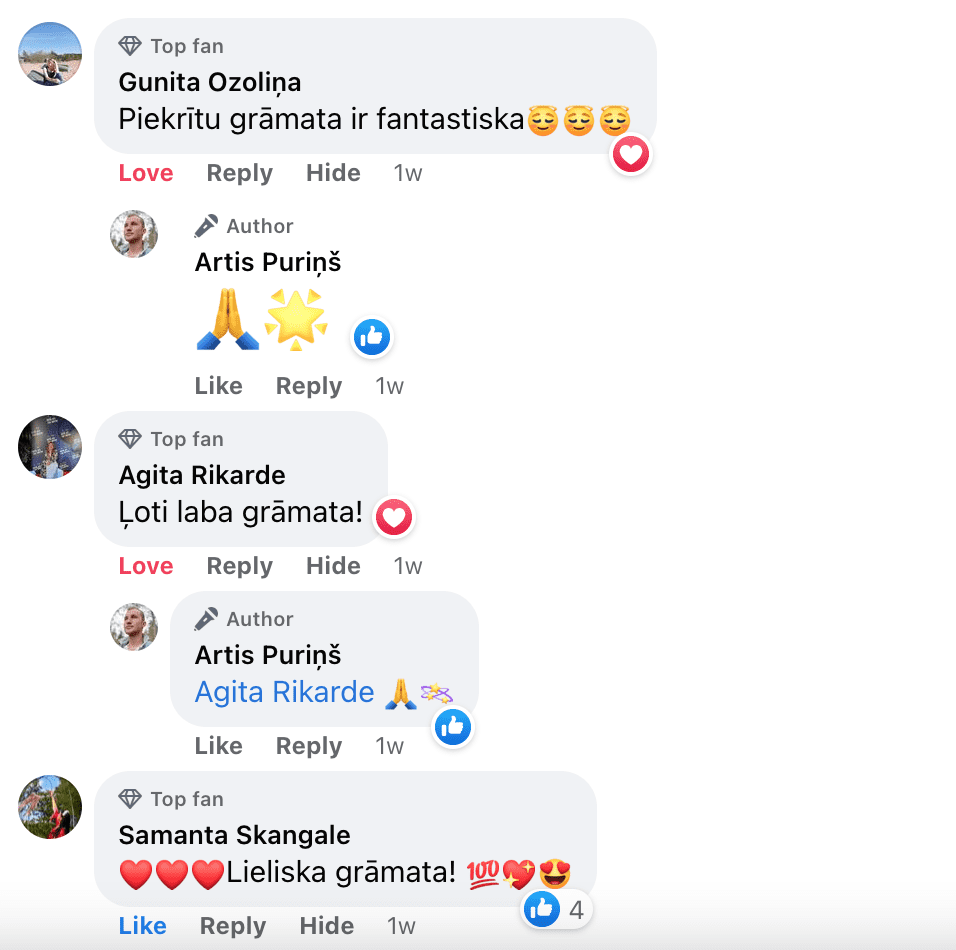The width and height of the screenshot is (956, 950).
Task: Reply to Samanta Skangale's comment
Action: [233, 926]
